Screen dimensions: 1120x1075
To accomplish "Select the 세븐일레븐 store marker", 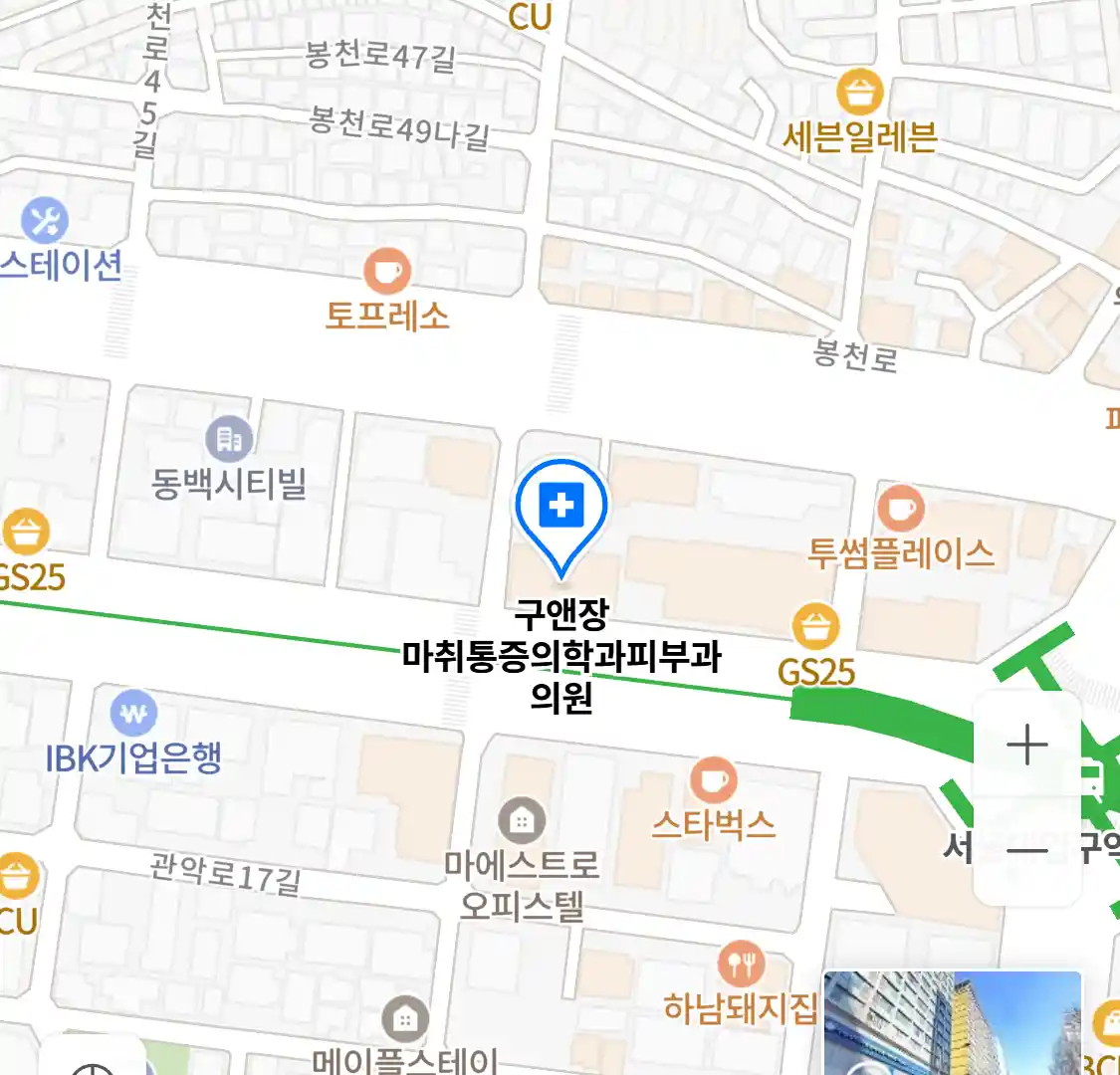I will (859, 94).
